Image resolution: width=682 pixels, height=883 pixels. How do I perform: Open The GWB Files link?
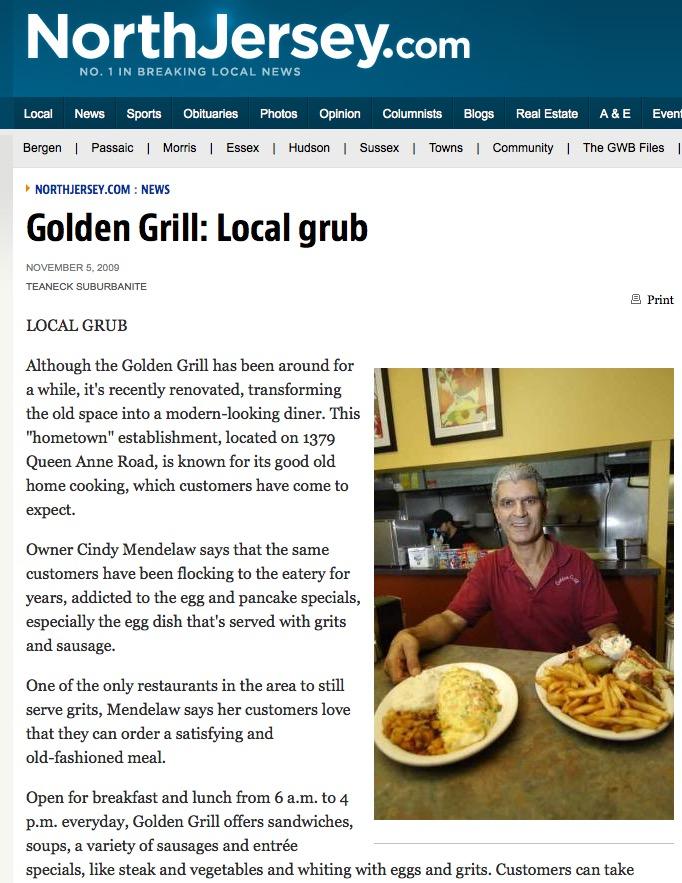coord(623,148)
